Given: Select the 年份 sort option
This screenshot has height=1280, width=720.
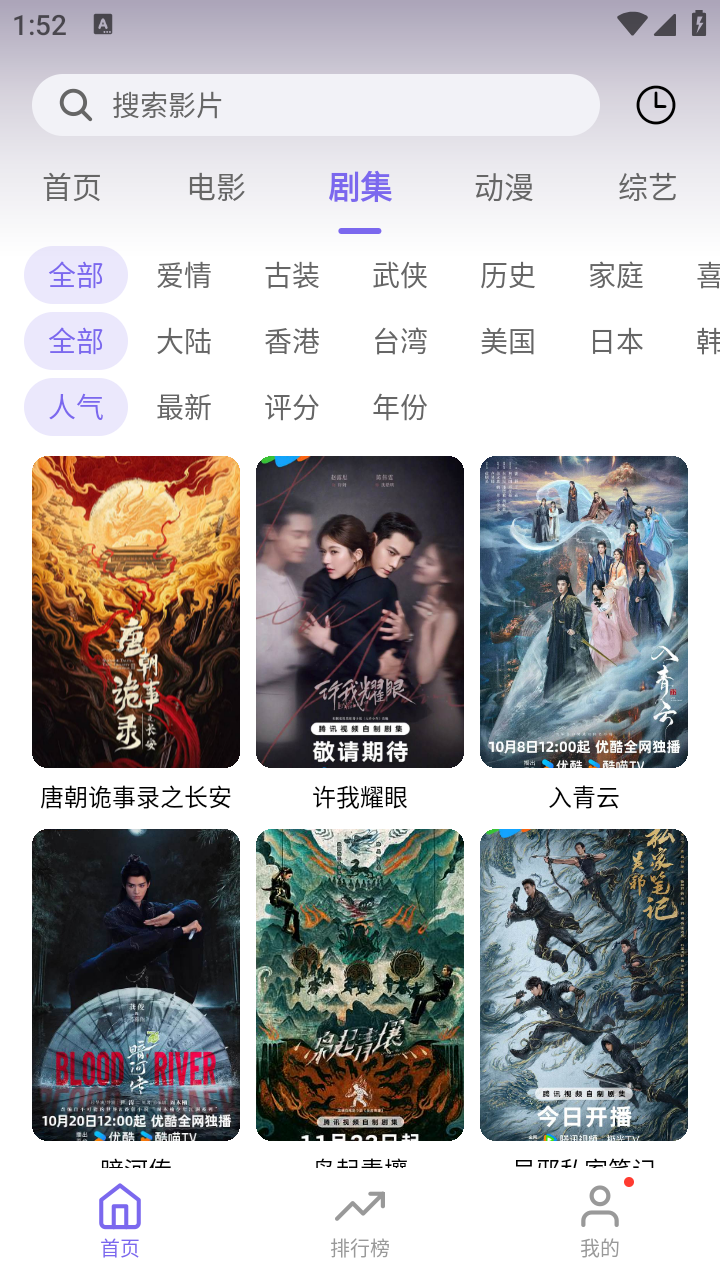Looking at the screenshot, I should click(x=400, y=407).
